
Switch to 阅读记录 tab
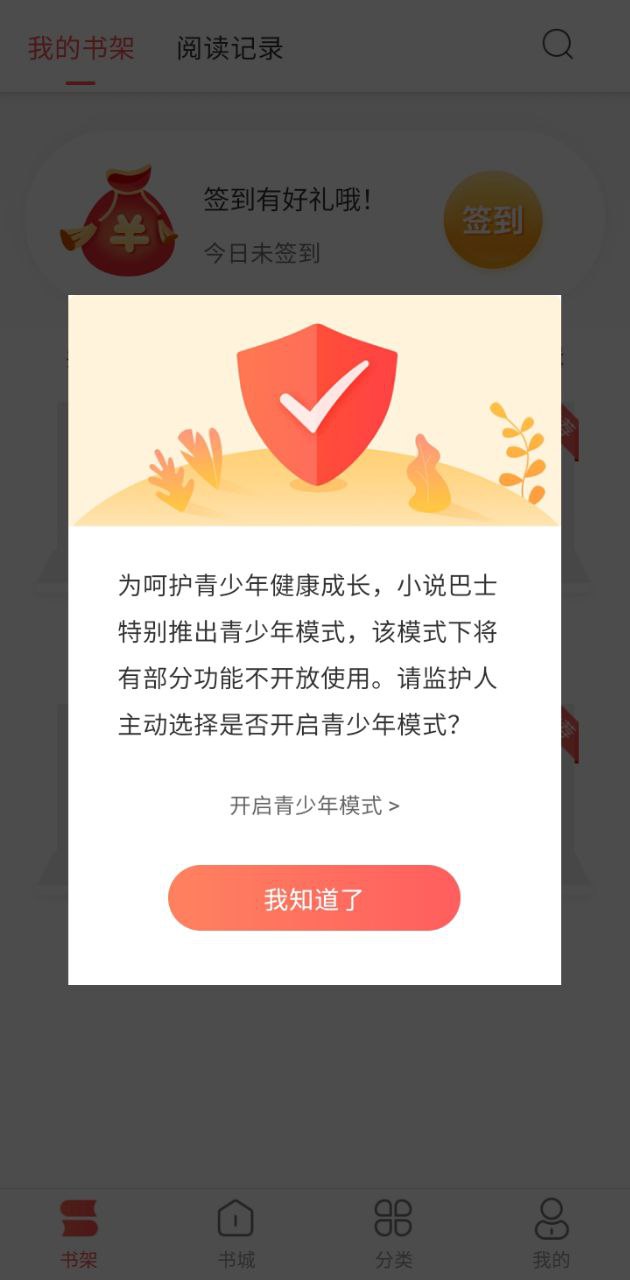(230, 48)
